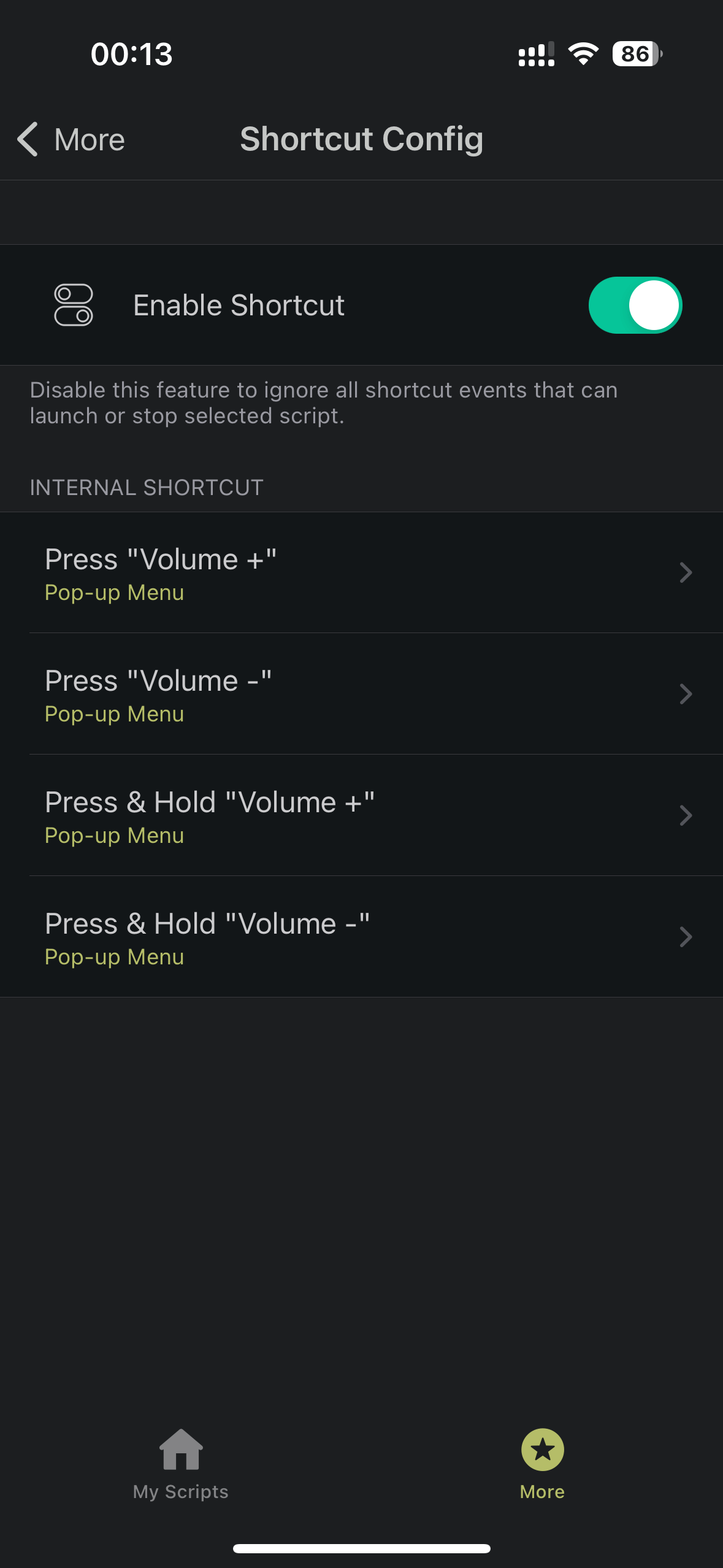Go back to the More screen

tap(71, 139)
